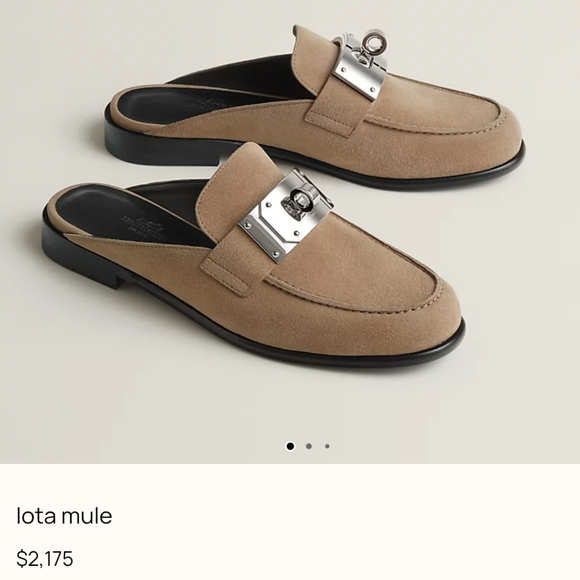Open the Iota mule product photo

click(x=290, y=232)
